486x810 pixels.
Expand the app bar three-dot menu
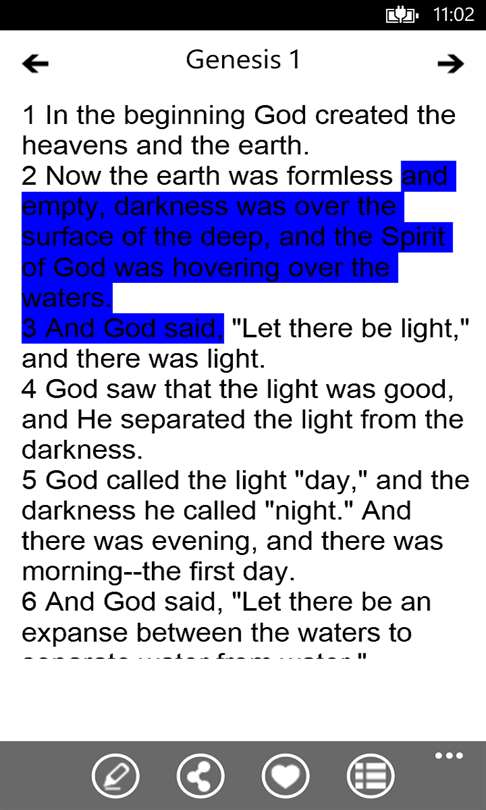449,756
